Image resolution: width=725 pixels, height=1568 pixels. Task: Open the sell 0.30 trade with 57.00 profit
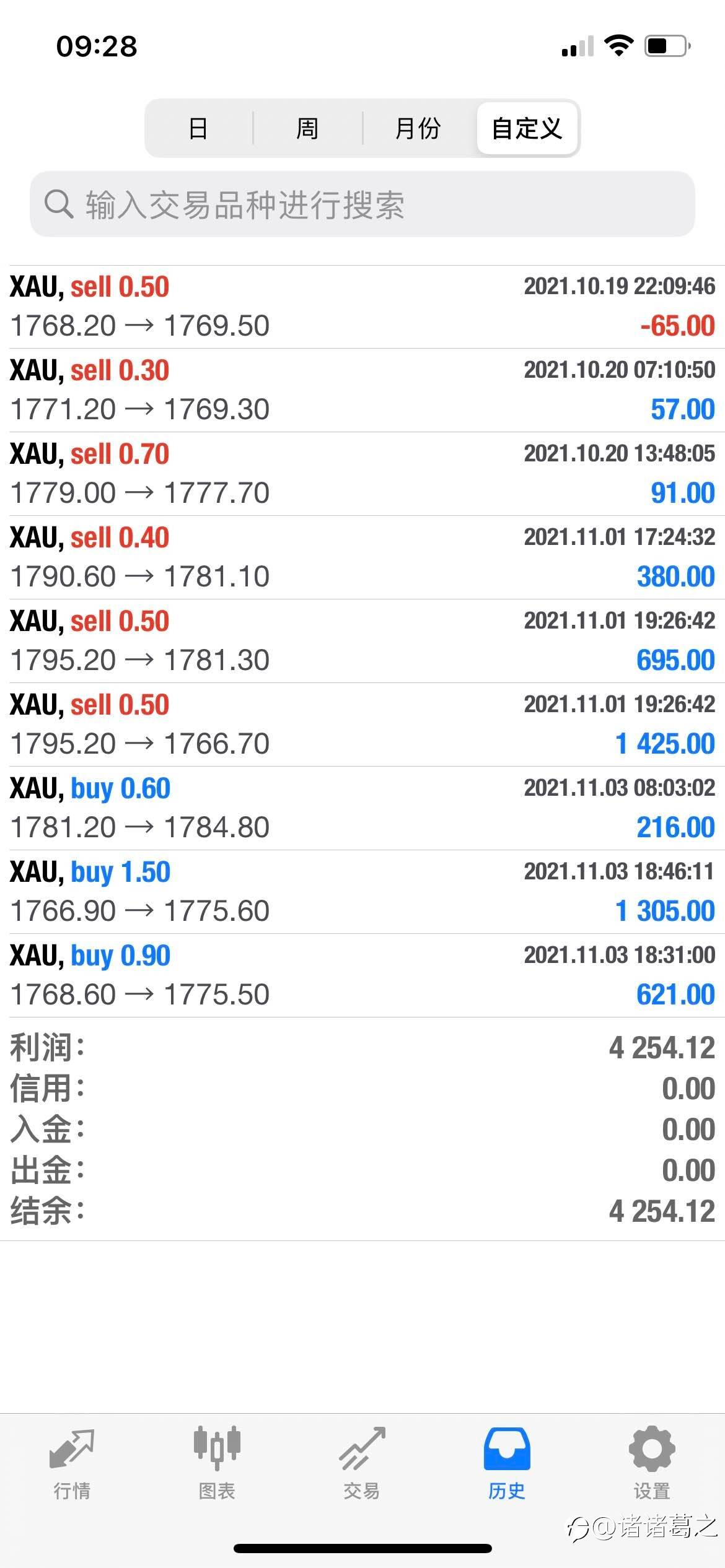pos(362,390)
